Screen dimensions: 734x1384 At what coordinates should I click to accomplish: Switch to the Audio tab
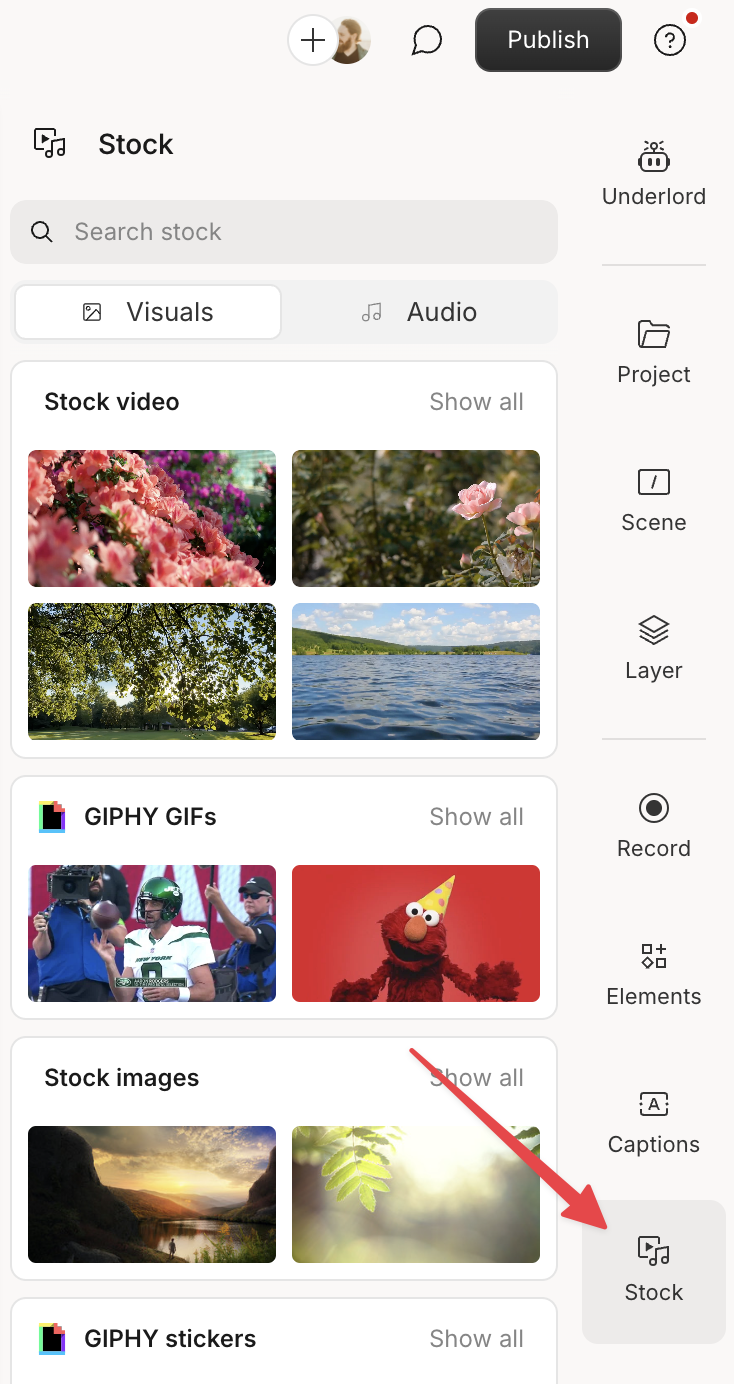click(x=421, y=311)
